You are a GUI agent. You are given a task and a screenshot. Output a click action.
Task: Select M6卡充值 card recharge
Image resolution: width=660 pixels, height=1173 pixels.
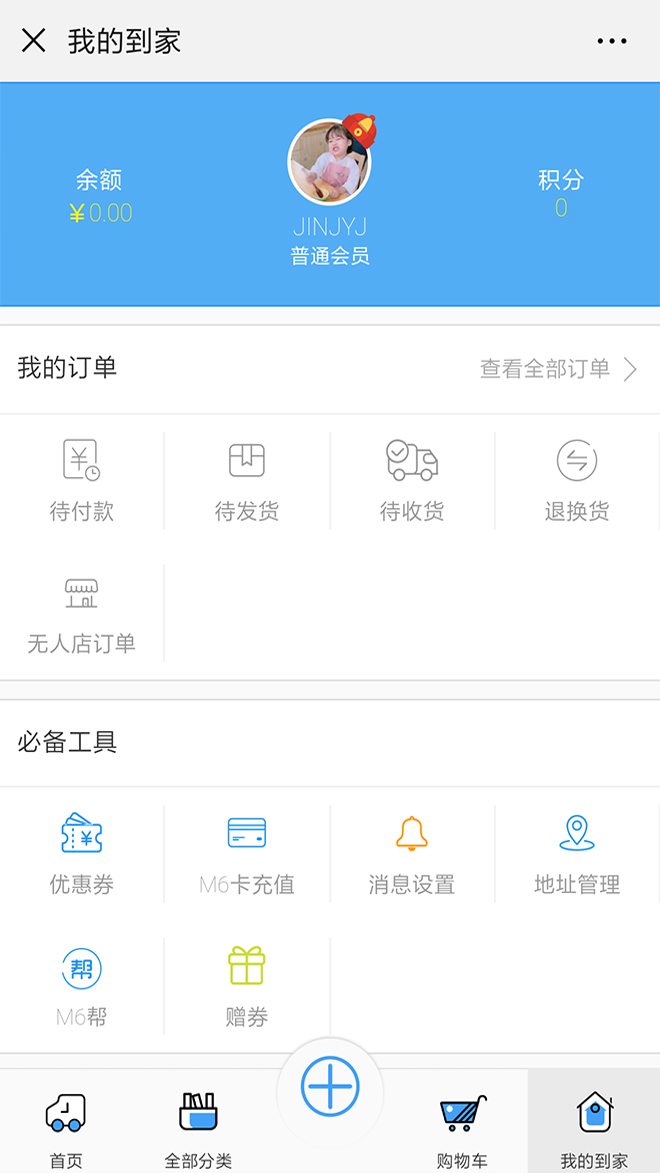pyautogui.click(x=247, y=854)
